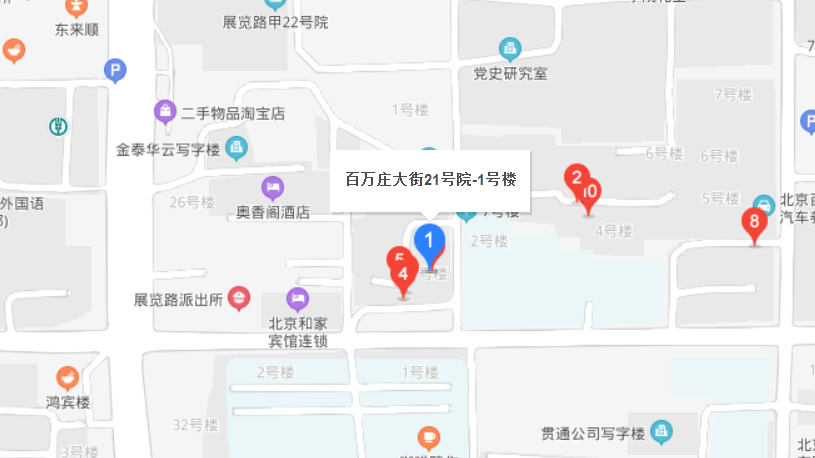
Task: Select the blue map marker numbered 1
Action: point(430,241)
